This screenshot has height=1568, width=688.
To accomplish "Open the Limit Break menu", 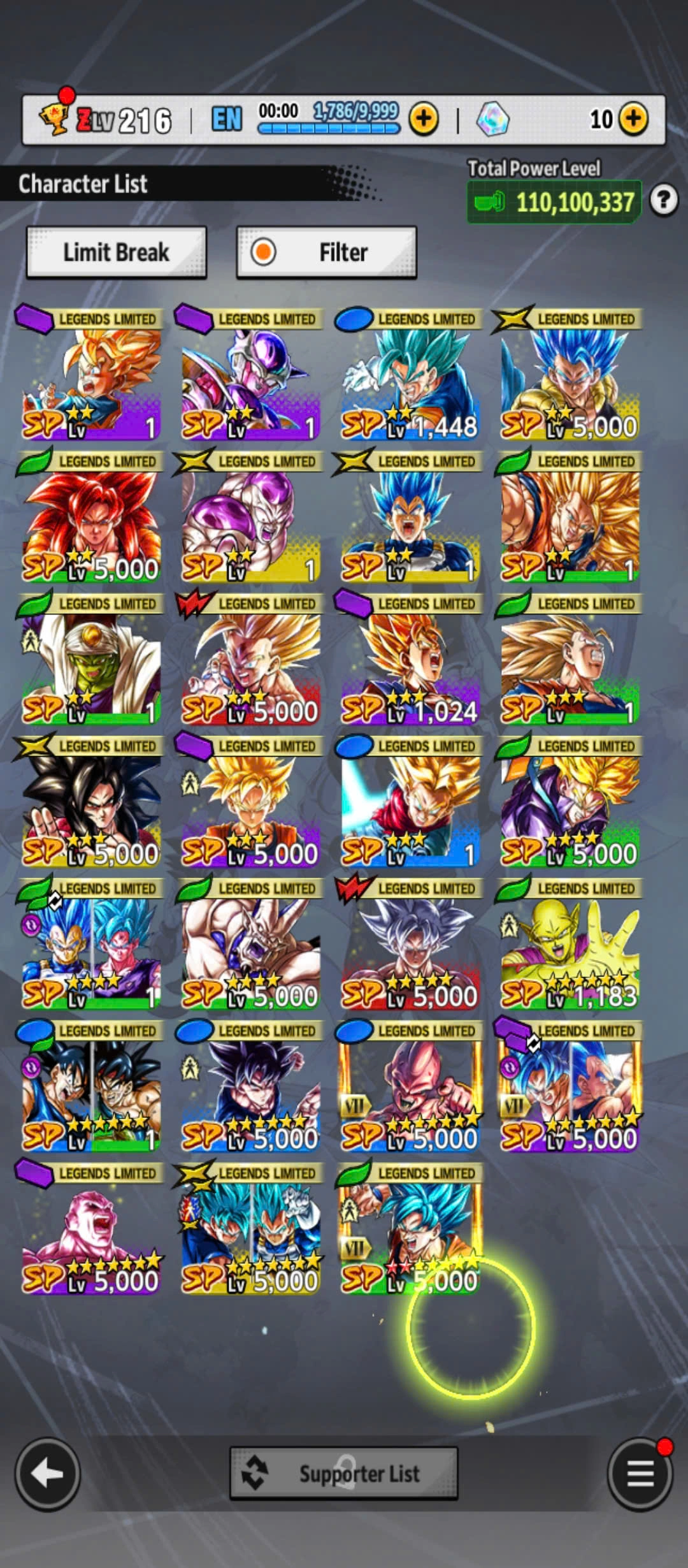I will click(116, 252).
